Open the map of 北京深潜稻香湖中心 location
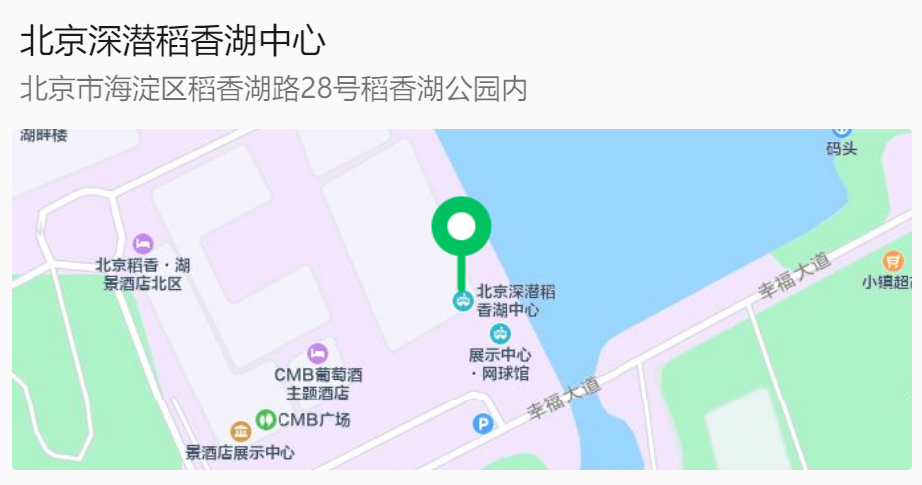Viewport: 922px width, 485px height. pos(461,299)
